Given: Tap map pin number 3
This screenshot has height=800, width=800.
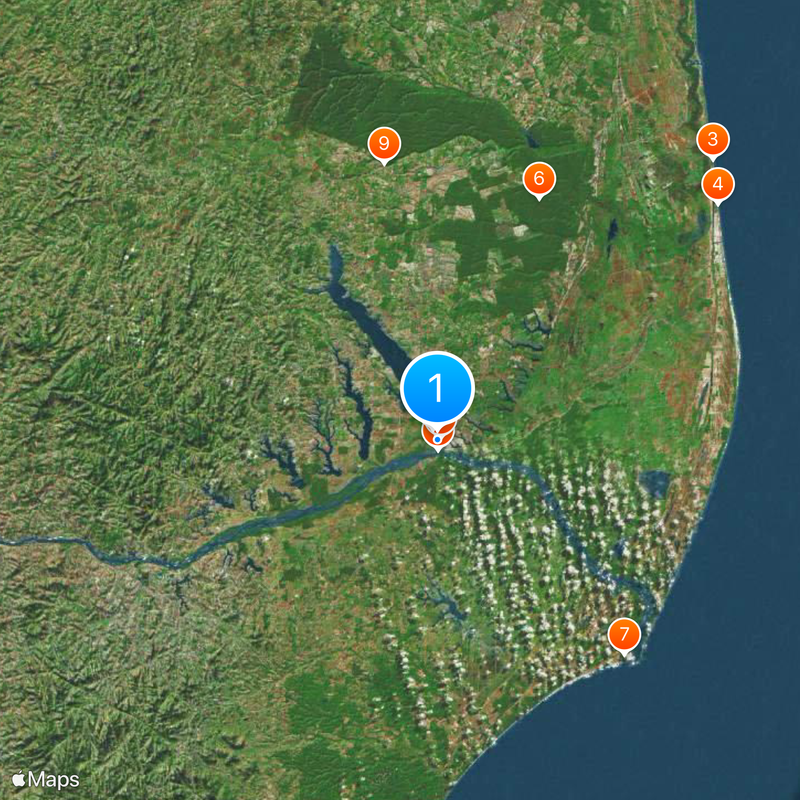Looking at the screenshot, I should pos(712,139).
